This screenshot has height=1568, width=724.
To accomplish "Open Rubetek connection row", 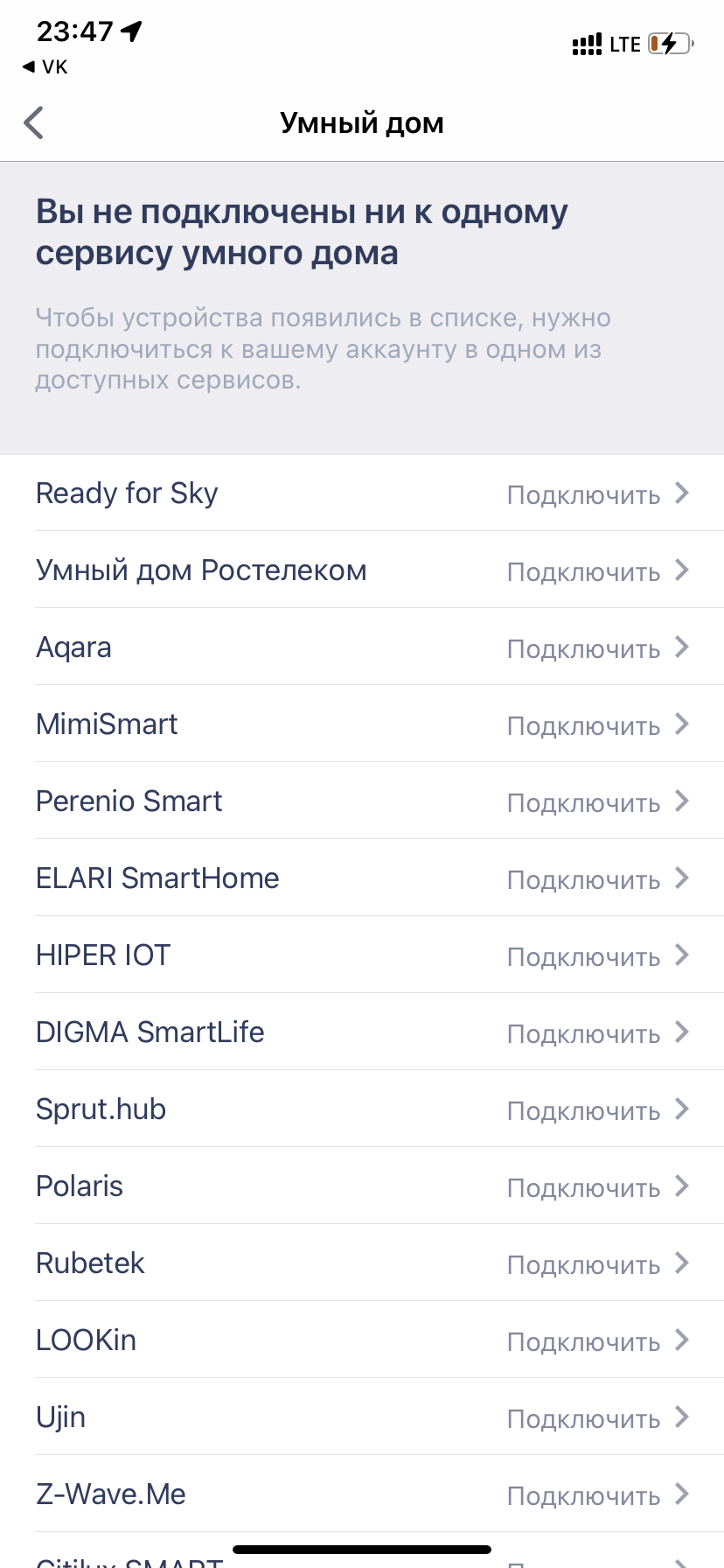I will point(362,1263).
